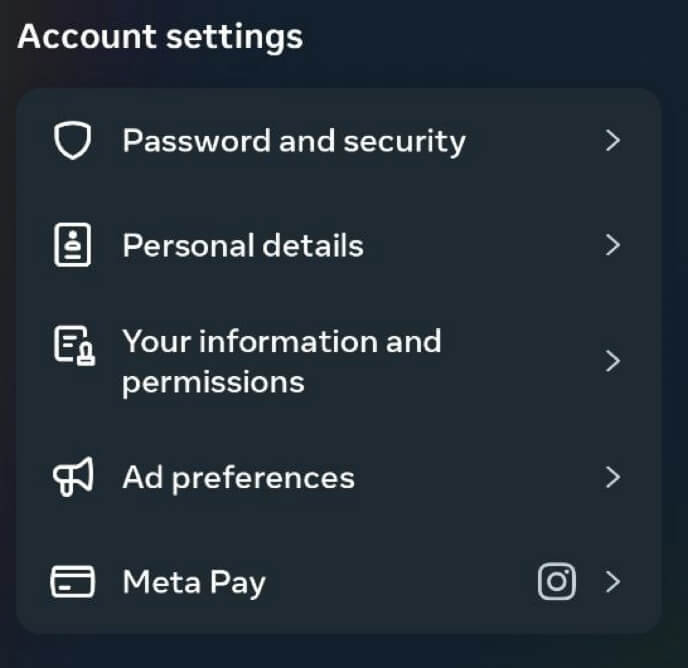688x668 pixels.
Task: Open Password and security settings
Action: pos(294,141)
